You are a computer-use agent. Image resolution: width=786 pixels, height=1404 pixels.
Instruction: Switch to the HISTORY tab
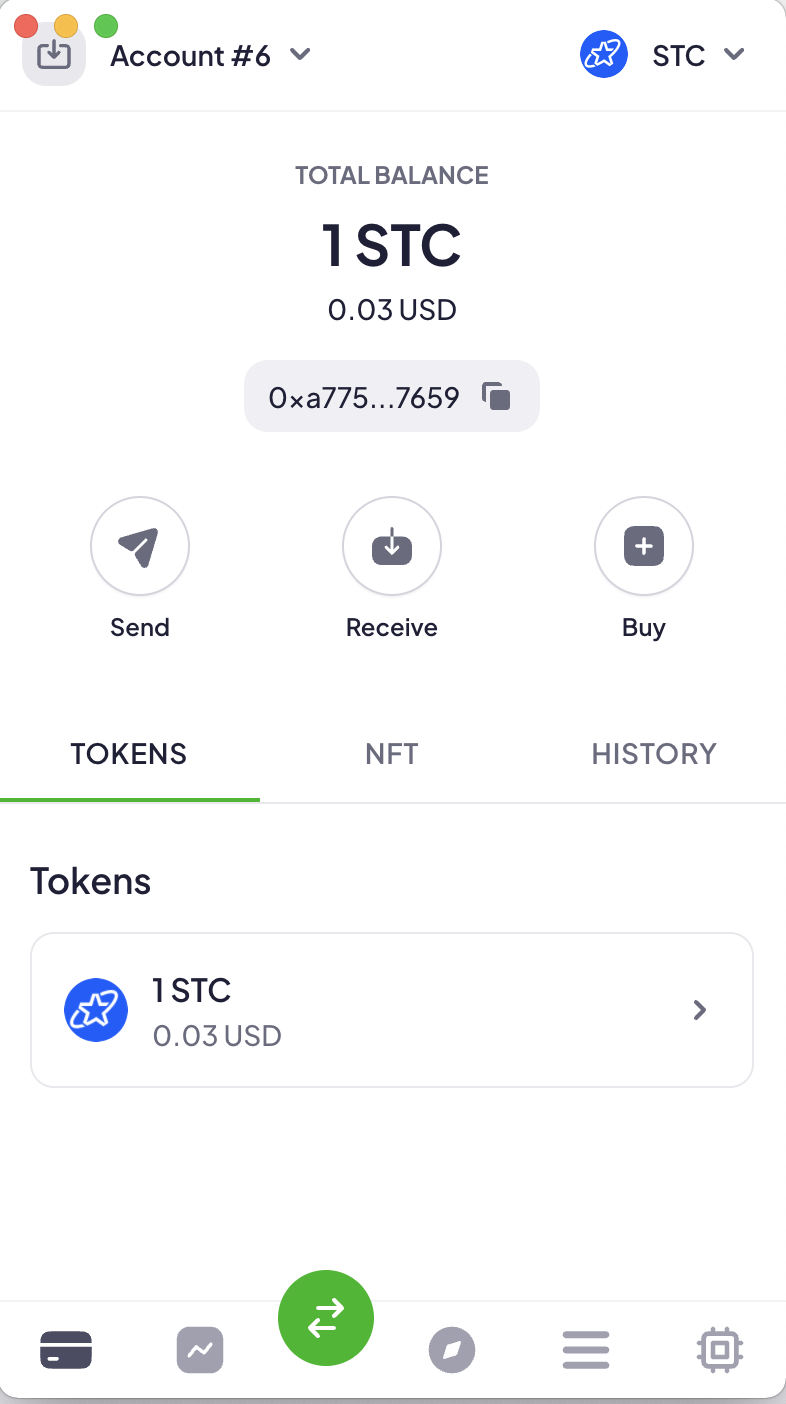click(x=654, y=754)
